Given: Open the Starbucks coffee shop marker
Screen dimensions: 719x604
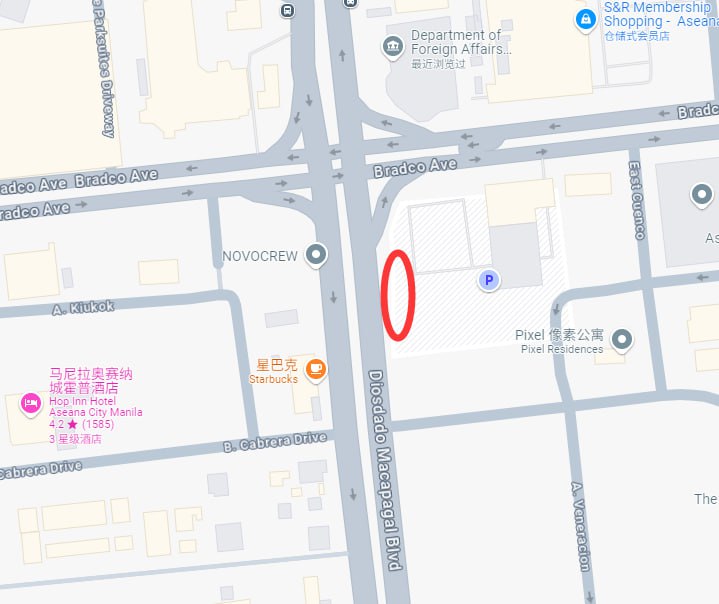Looking at the screenshot, I should 316,369.
